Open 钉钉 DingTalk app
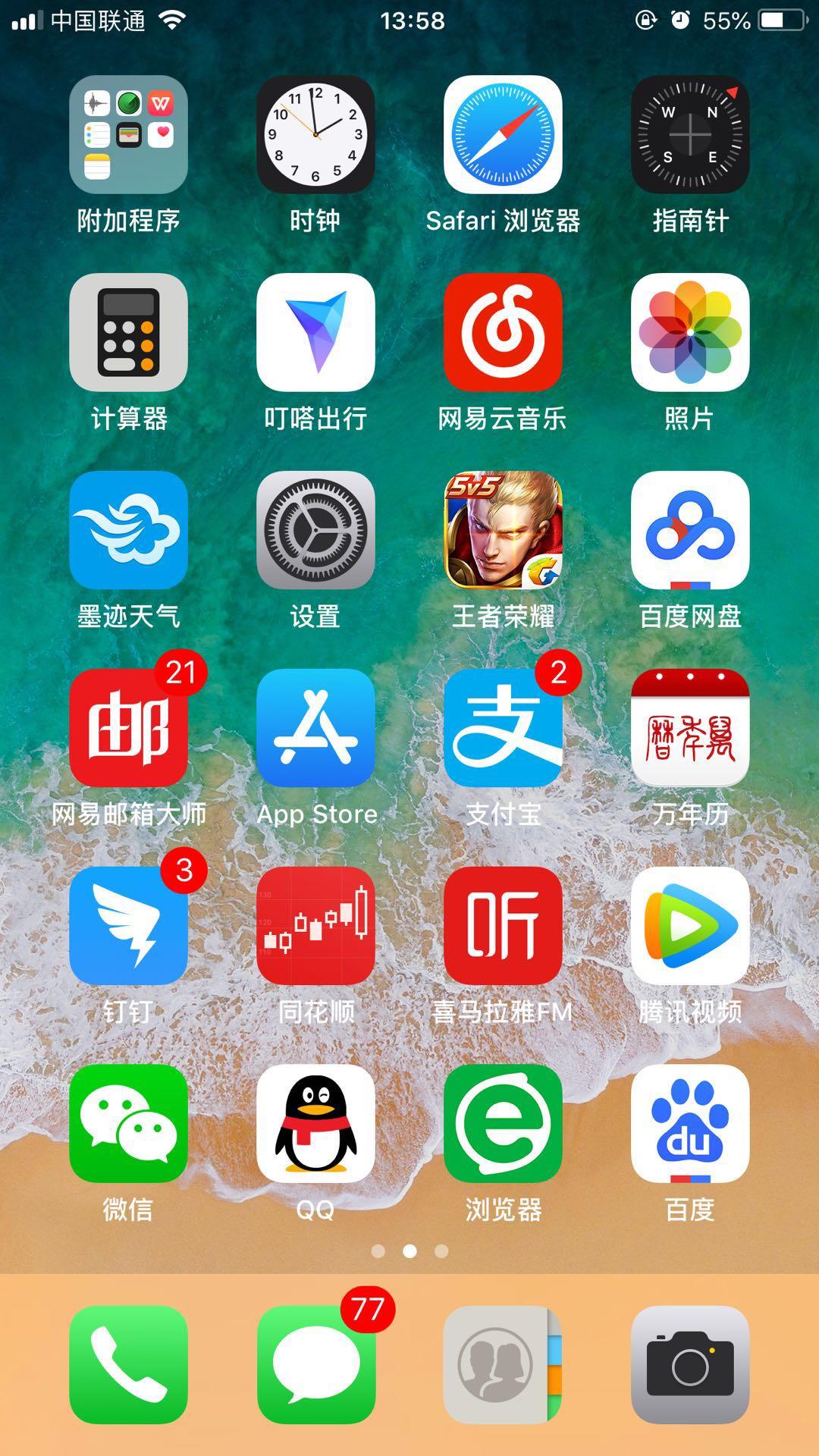The height and width of the screenshot is (1456, 819). pyautogui.click(x=128, y=926)
